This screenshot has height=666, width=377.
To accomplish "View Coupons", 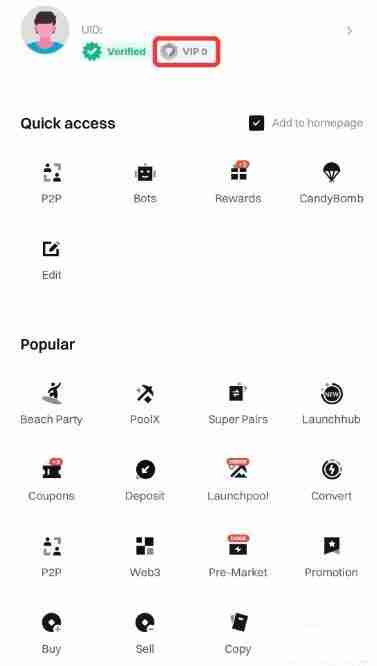I will (51, 480).
